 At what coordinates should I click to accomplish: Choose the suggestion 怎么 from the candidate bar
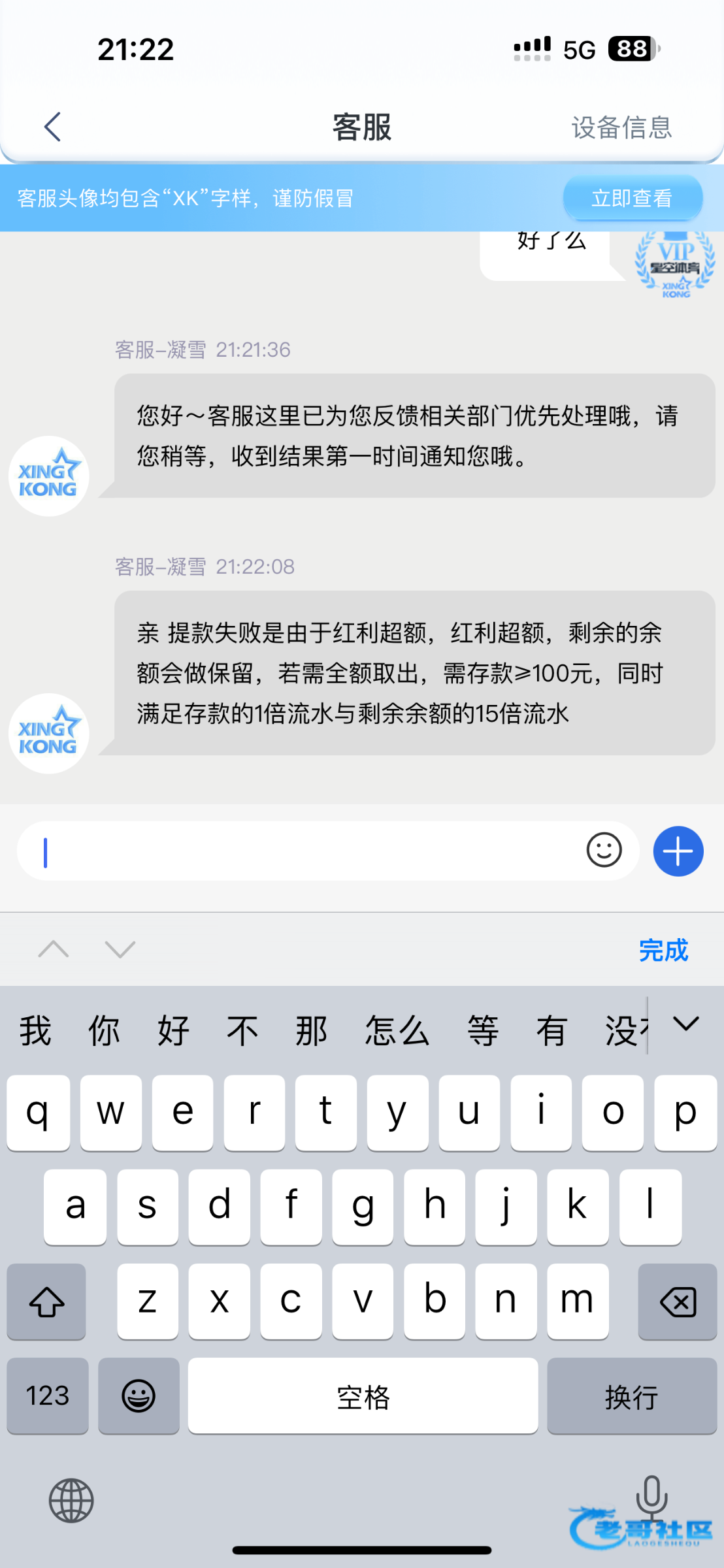pyautogui.click(x=397, y=1030)
